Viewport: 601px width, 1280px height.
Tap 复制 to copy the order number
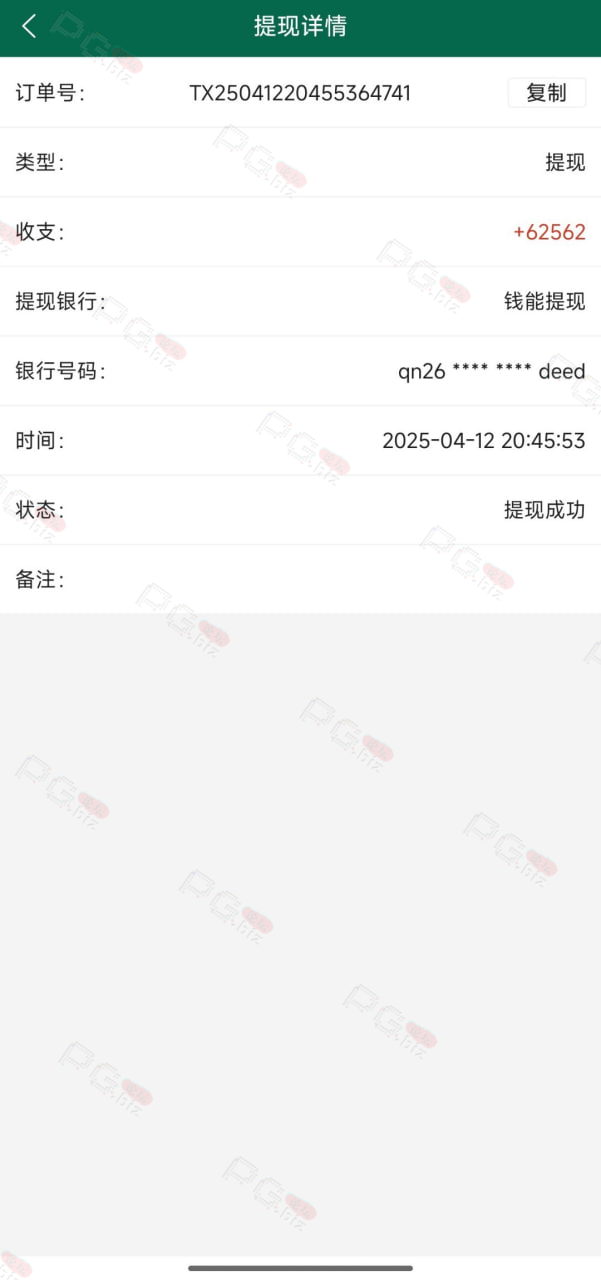tap(547, 93)
